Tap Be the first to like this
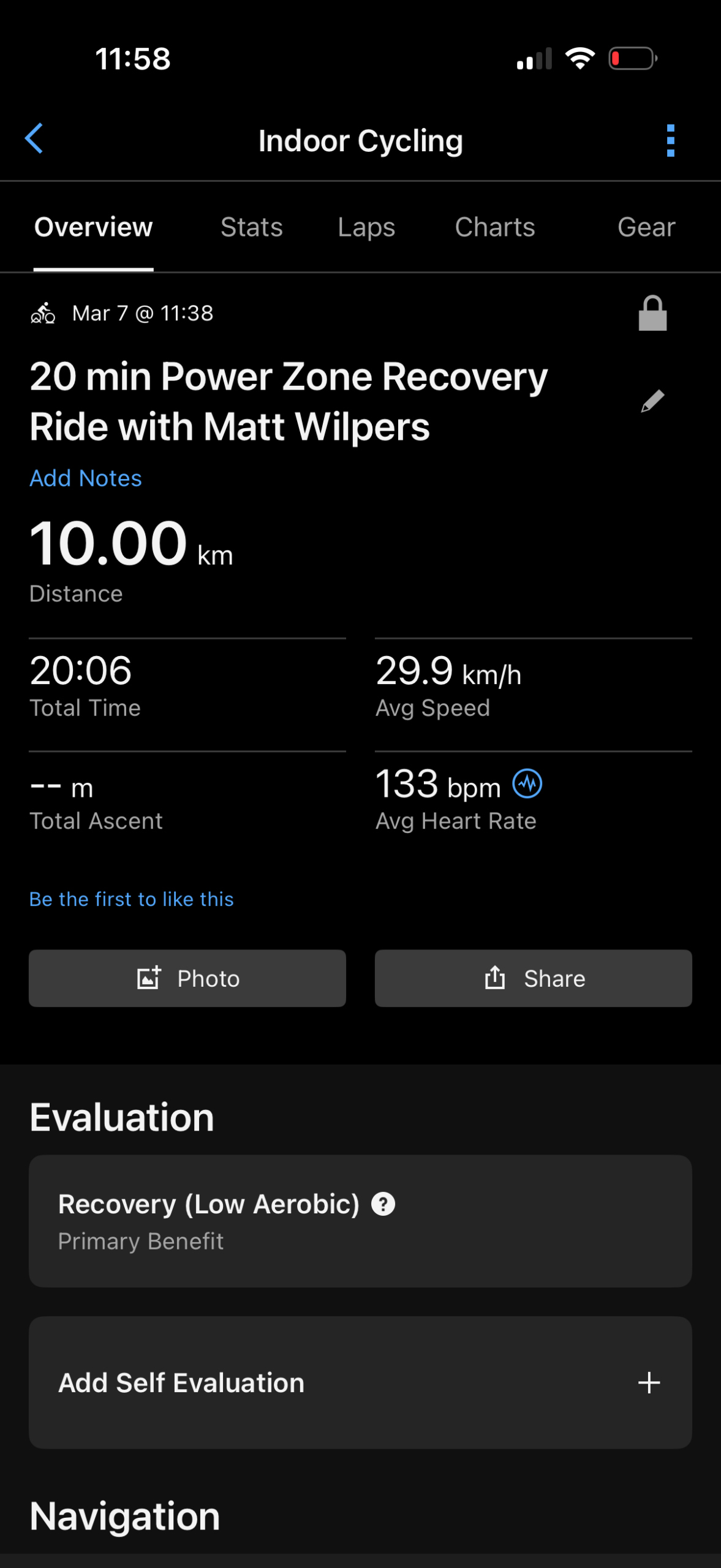This screenshot has width=721, height=1568. (132, 899)
